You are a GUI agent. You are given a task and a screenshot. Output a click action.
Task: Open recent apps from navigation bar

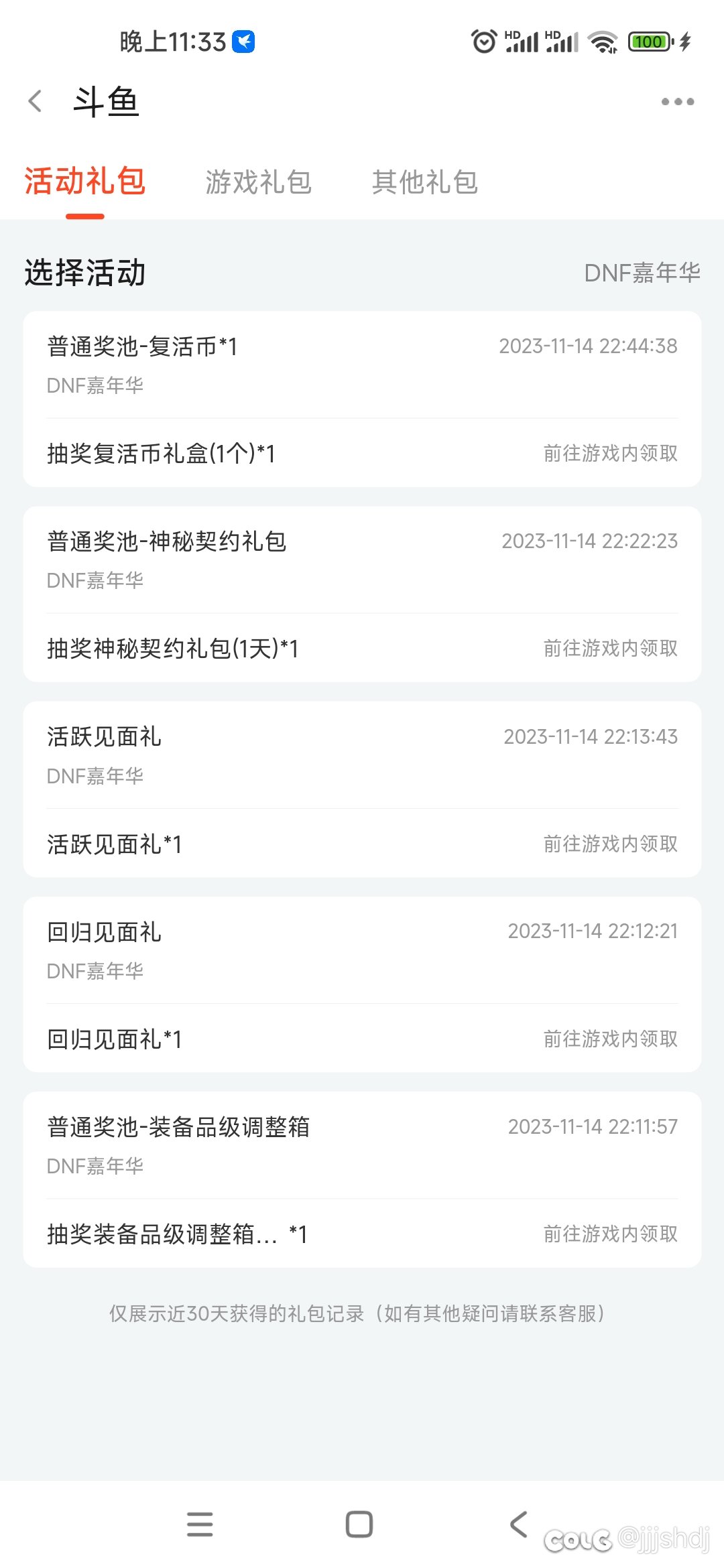[x=200, y=1524]
